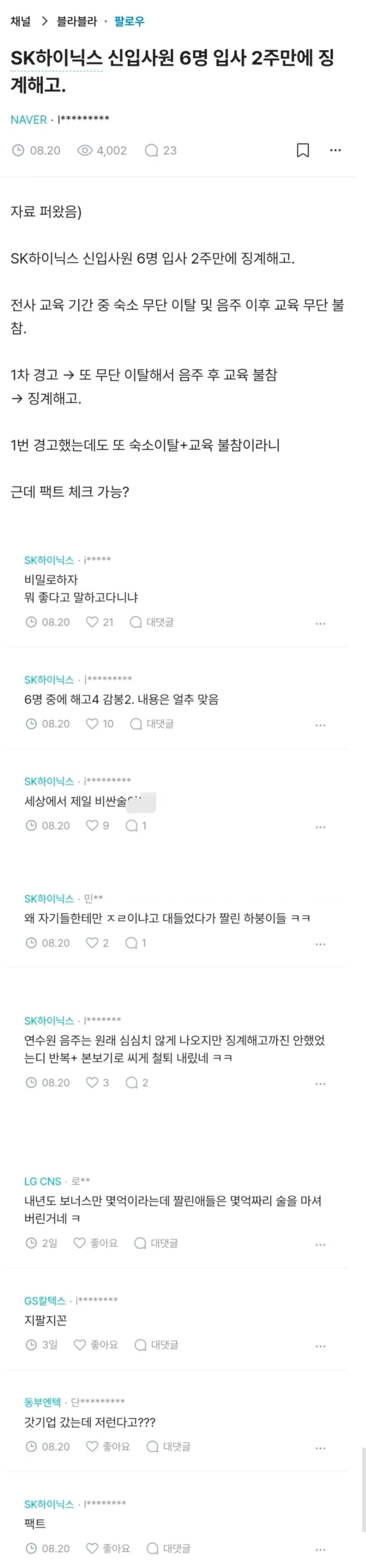Open the post's overflow menu
366x1568 pixels.
point(335,150)
